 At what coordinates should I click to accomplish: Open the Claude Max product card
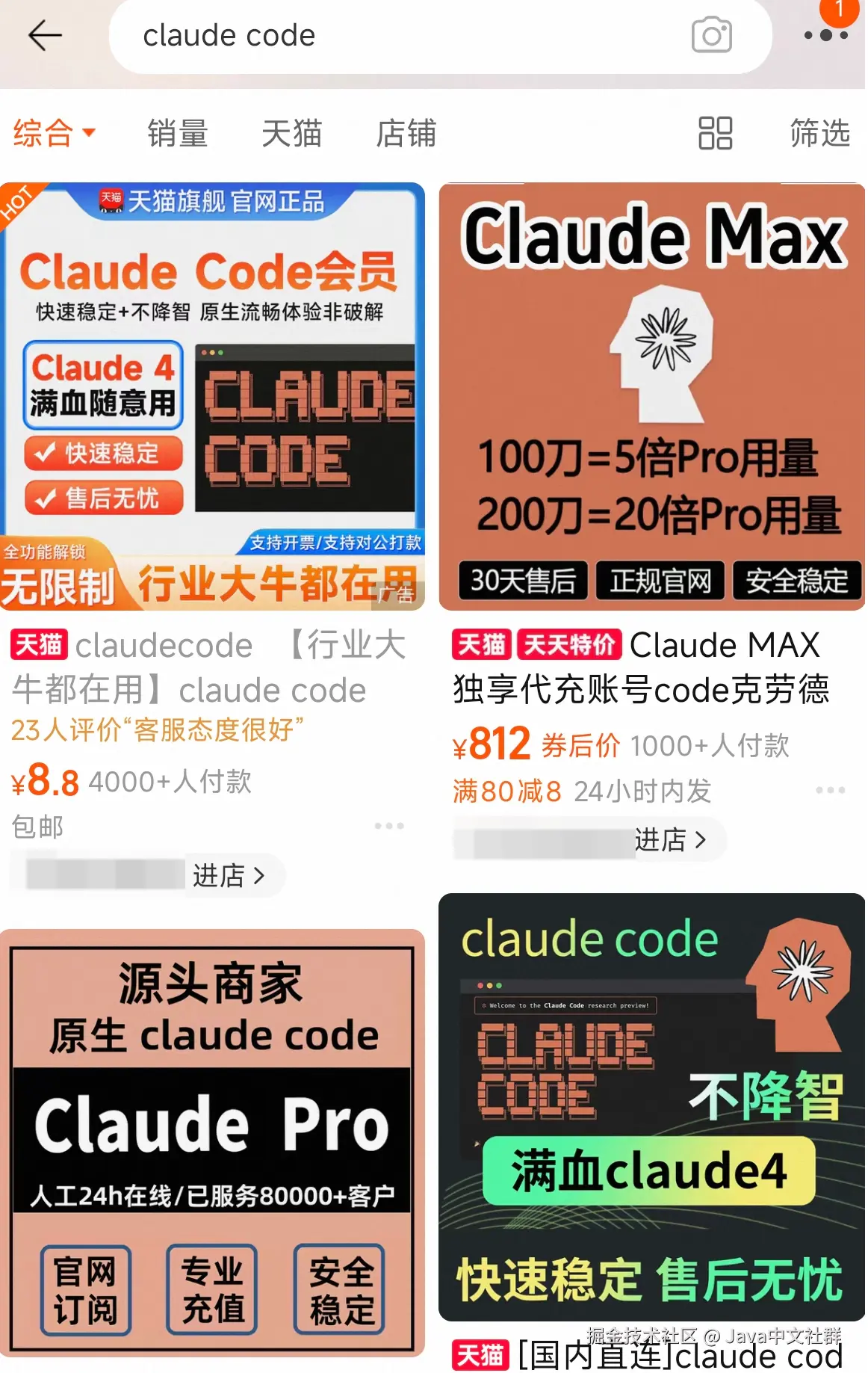[x=651, y=396]
